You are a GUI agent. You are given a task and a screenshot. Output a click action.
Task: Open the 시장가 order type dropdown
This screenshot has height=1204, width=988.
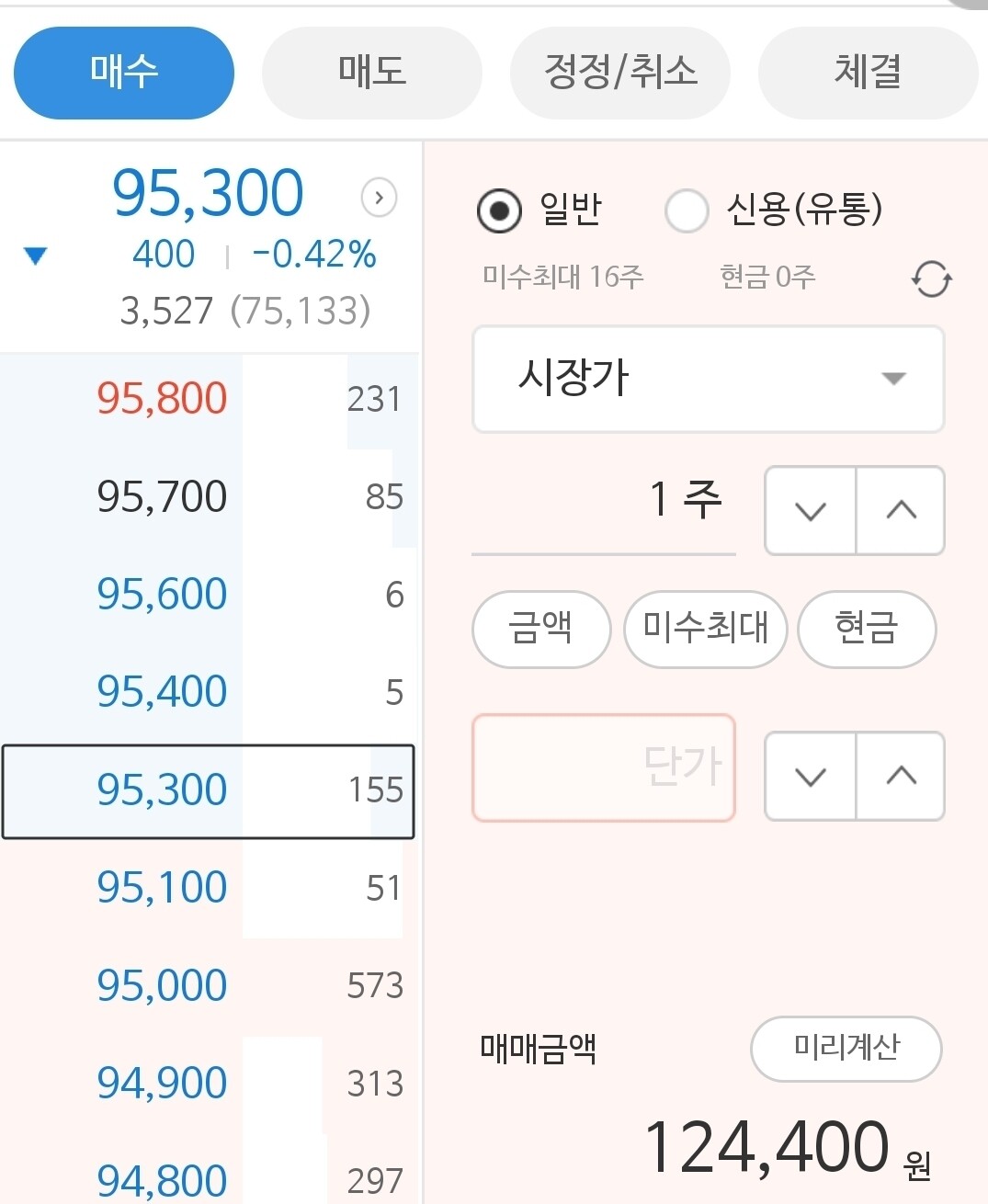pyautogui.click(x=708, y=380)
